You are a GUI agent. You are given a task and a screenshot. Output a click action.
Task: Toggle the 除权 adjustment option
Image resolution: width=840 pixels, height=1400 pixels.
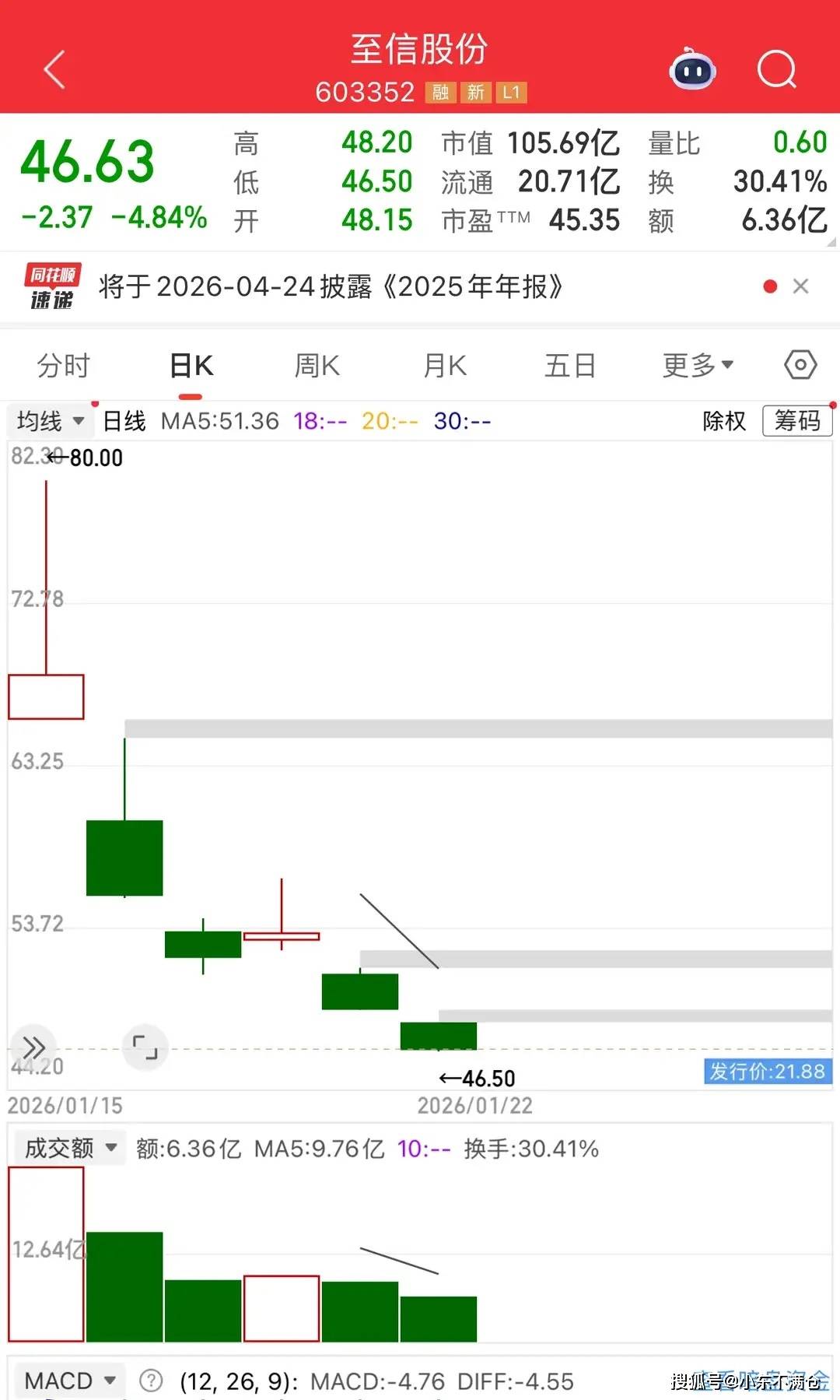[x=723, y=421]
